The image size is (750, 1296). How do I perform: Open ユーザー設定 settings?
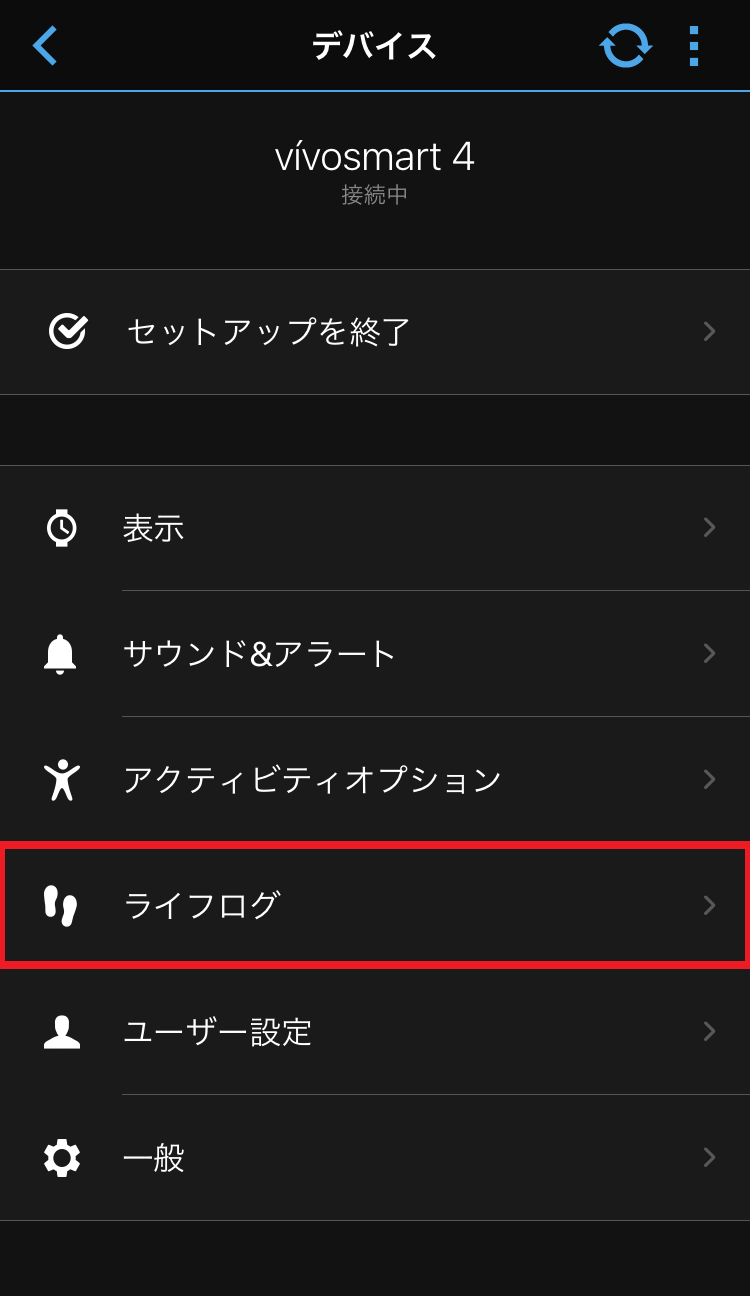click(375, 1032)
